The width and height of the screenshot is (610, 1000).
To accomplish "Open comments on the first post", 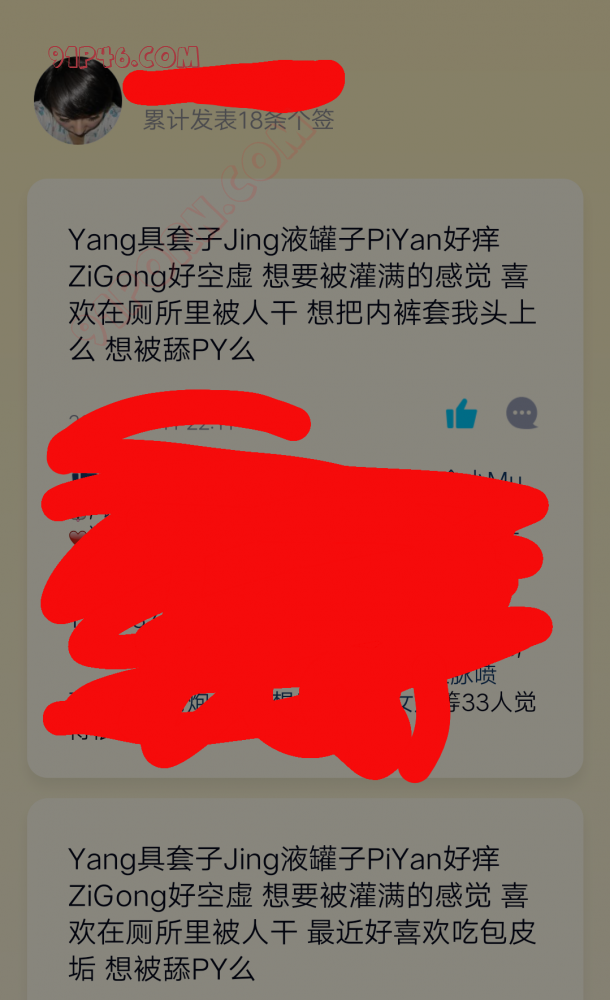I will 522,413.
